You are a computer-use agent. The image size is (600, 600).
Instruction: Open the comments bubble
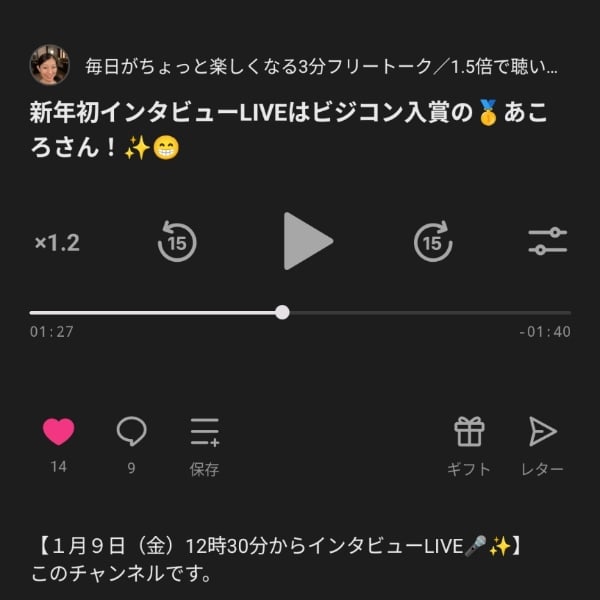[x=131, y=432]
